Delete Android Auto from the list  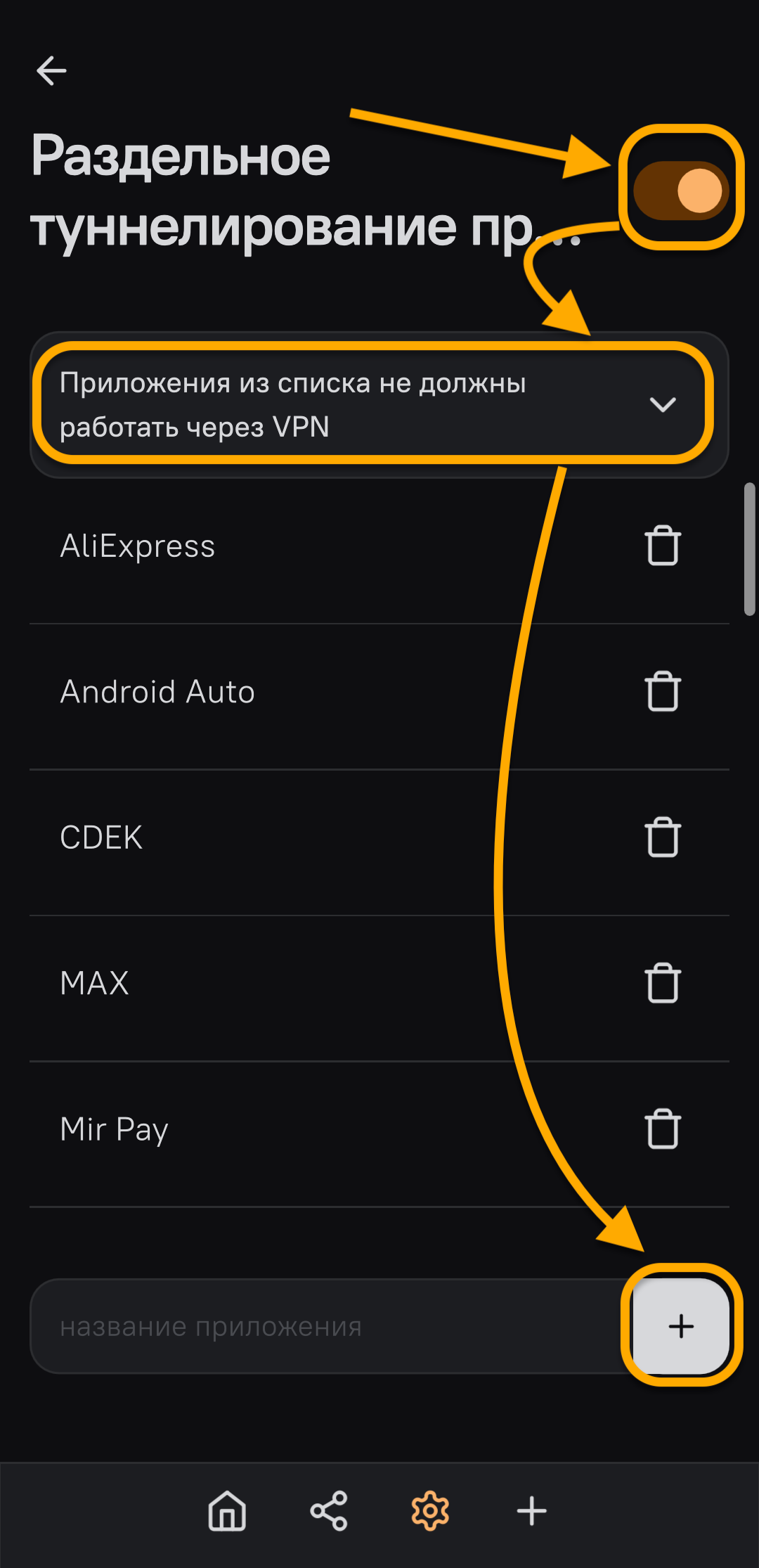coord(662,692)
